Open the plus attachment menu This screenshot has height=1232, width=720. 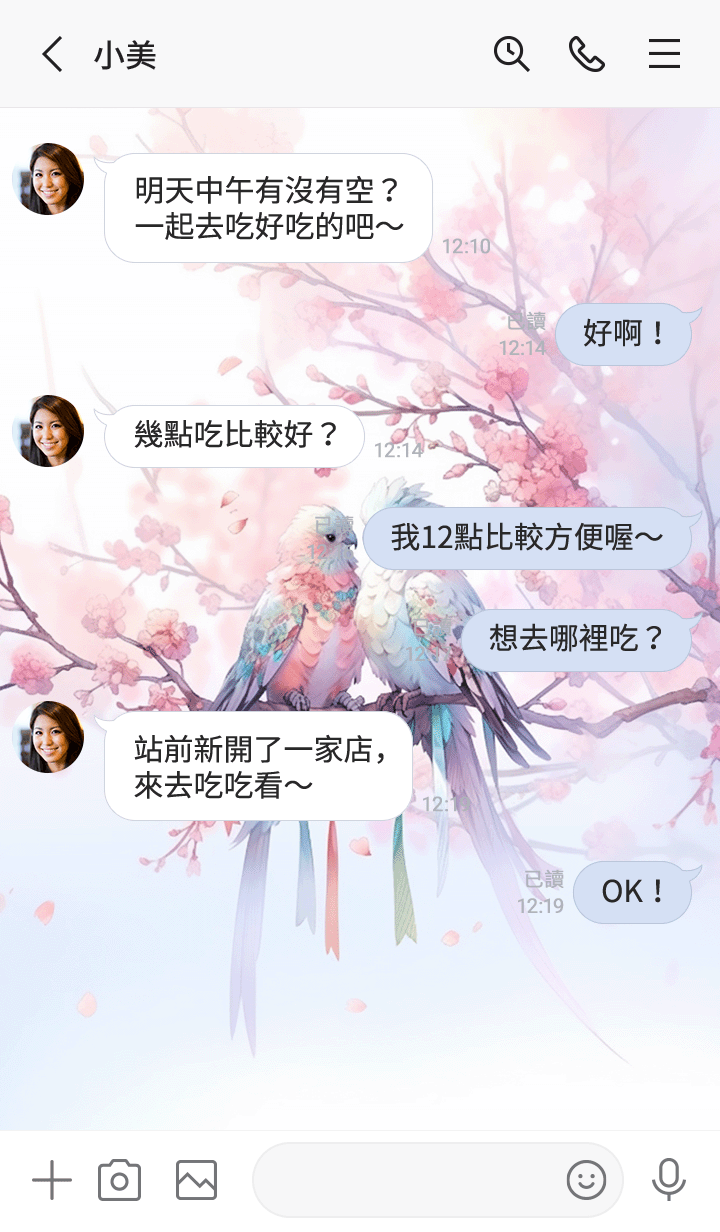(52, 1181)
